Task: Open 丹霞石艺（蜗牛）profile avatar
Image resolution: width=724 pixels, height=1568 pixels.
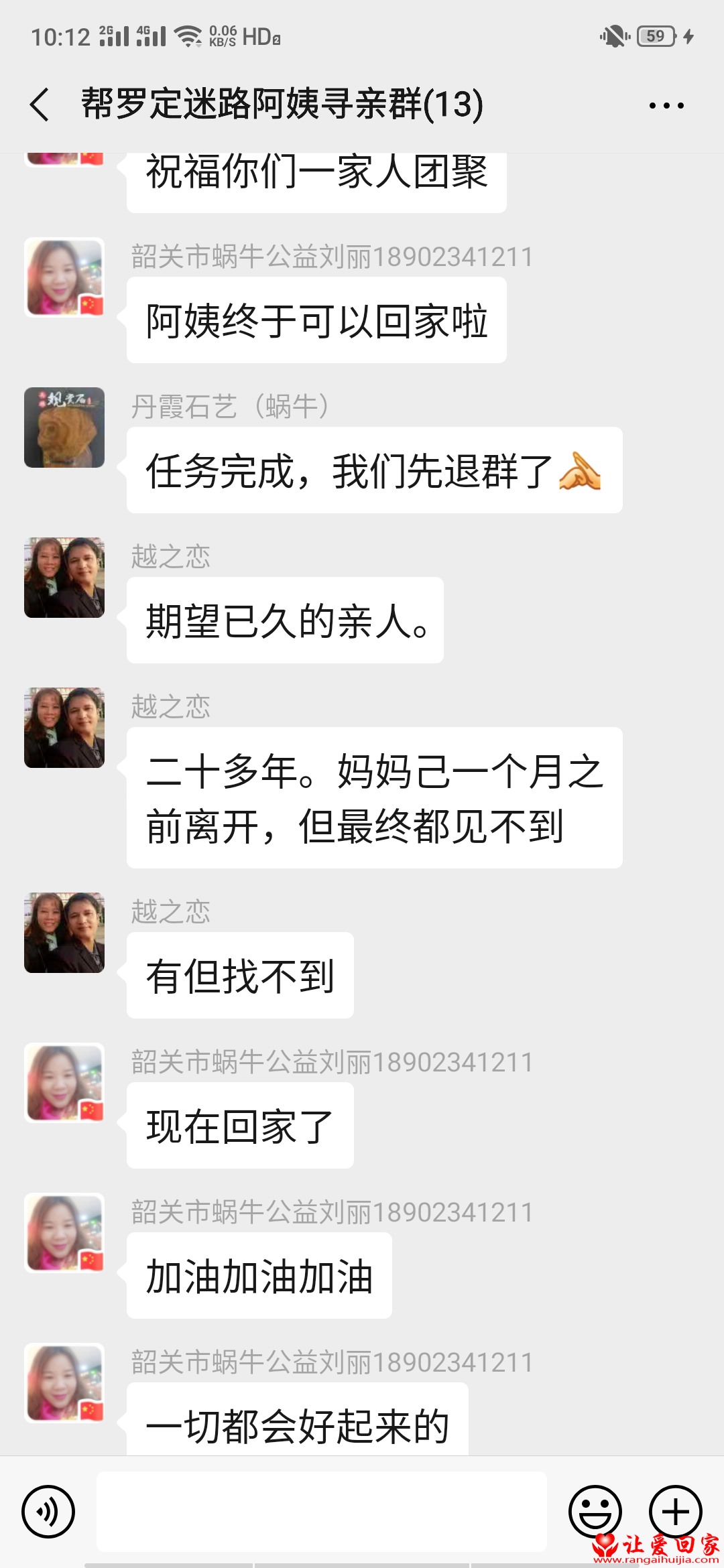Action: coord(64,428)
